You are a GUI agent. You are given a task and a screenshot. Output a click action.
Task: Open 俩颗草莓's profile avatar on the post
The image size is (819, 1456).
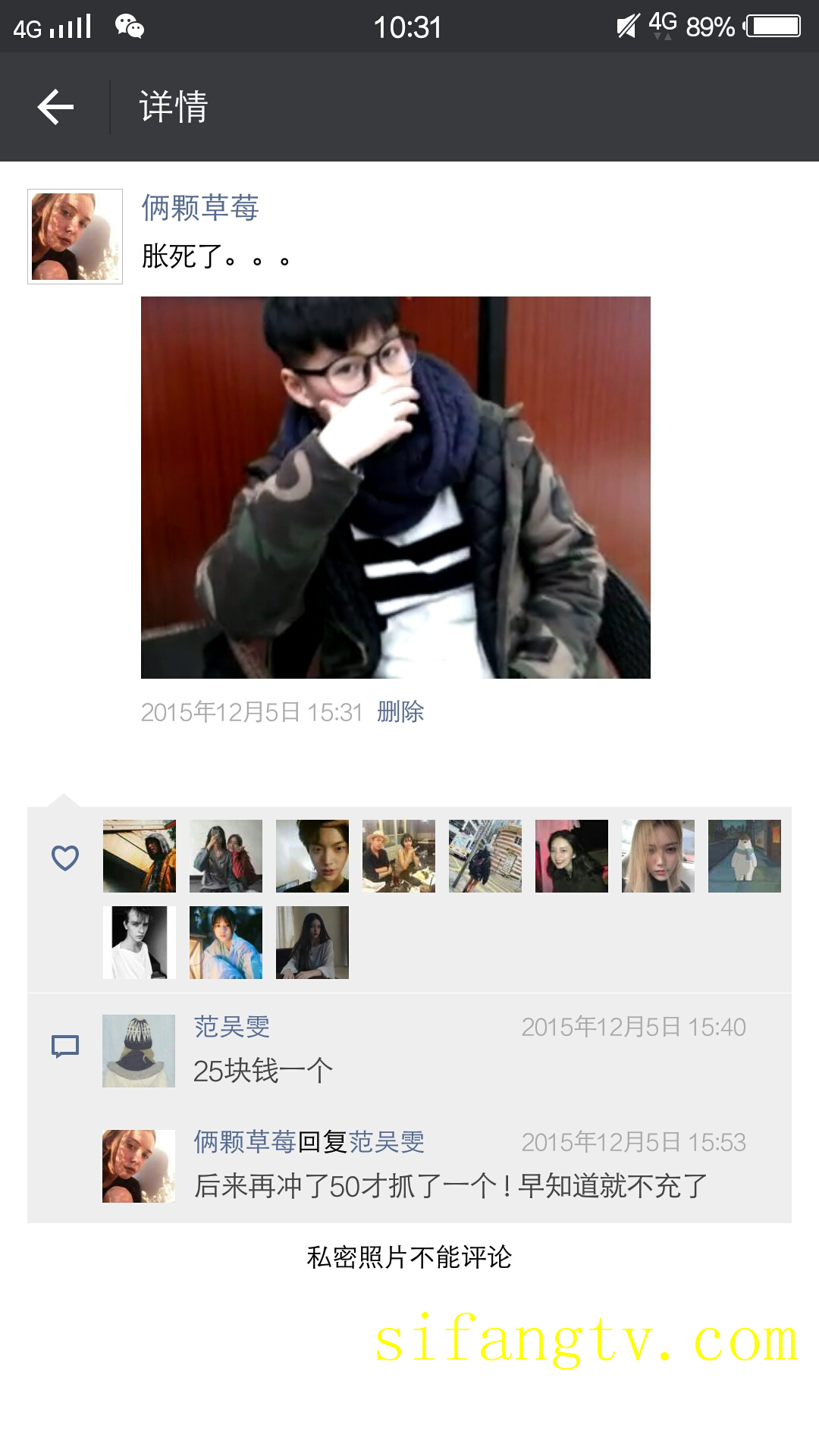(75, 237)
